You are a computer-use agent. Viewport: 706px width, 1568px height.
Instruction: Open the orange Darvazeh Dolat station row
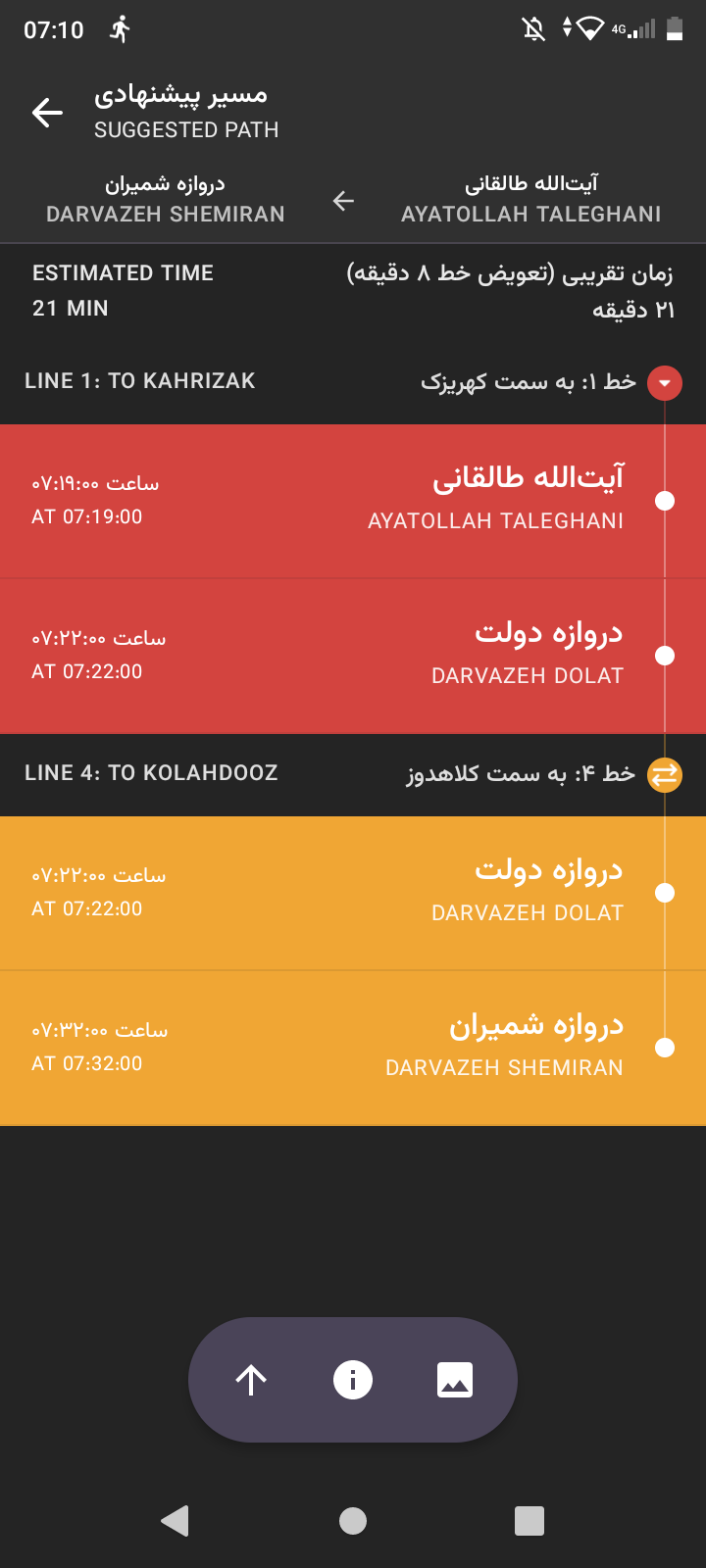pyautogui.click(x=353, y=893)
